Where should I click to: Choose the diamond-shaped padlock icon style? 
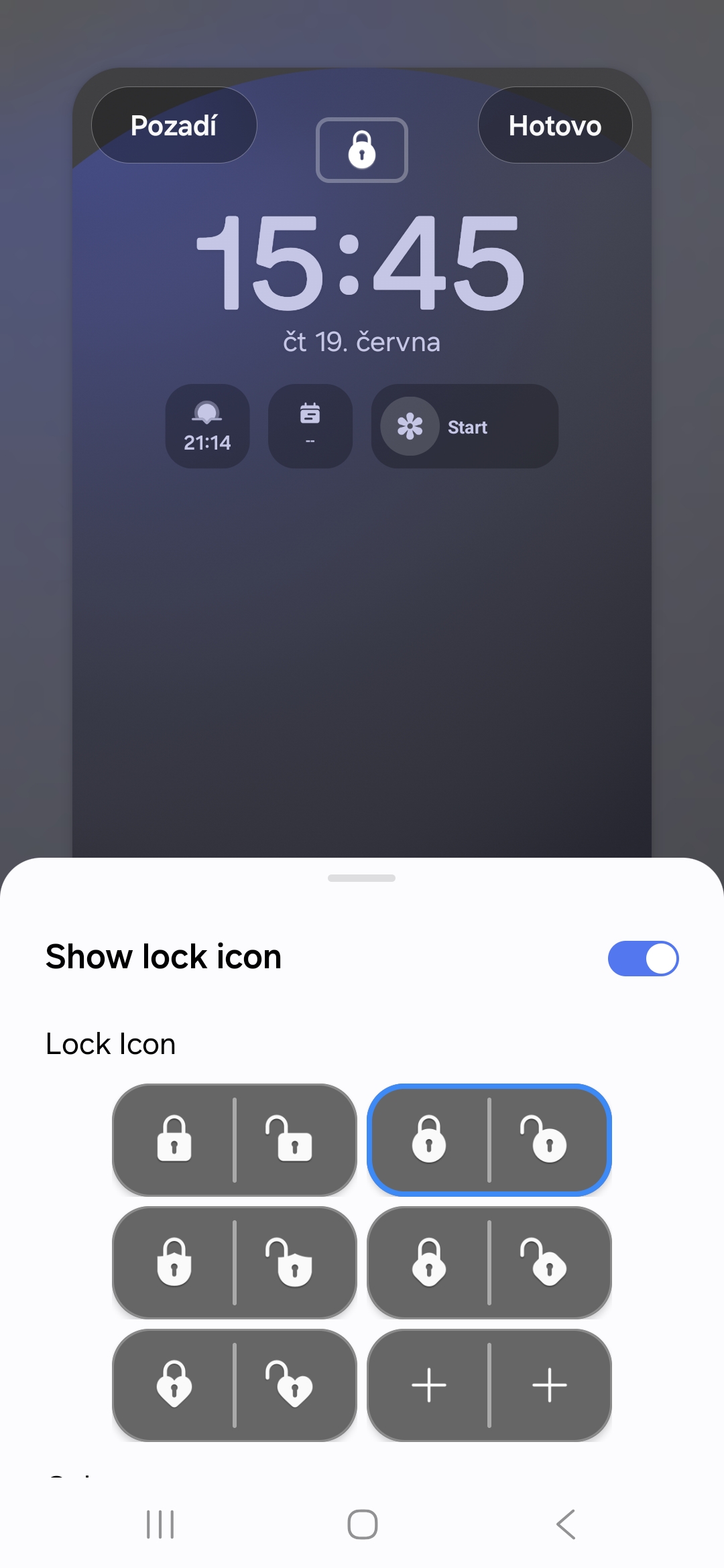489,1262
